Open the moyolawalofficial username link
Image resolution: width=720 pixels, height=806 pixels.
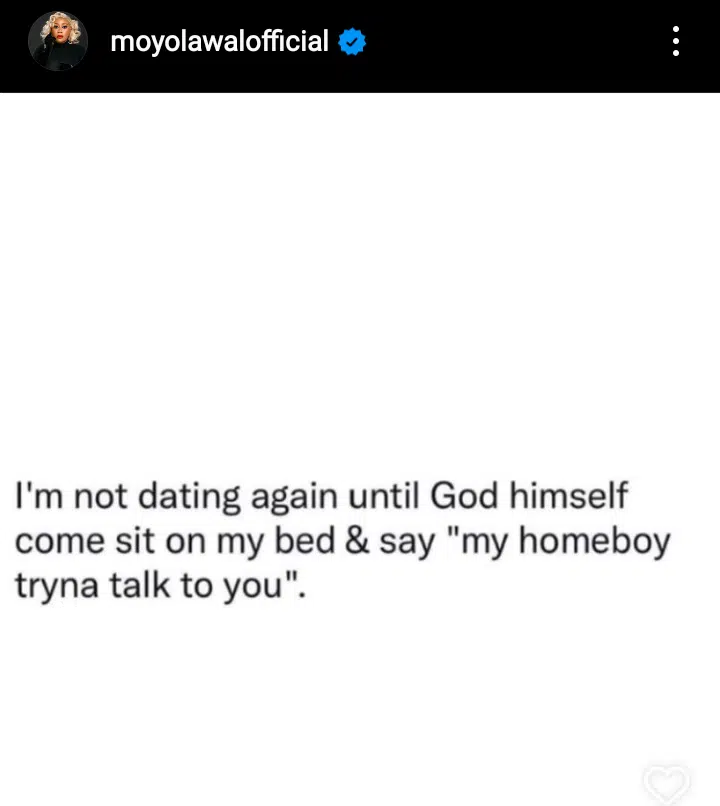coord(219,42)
